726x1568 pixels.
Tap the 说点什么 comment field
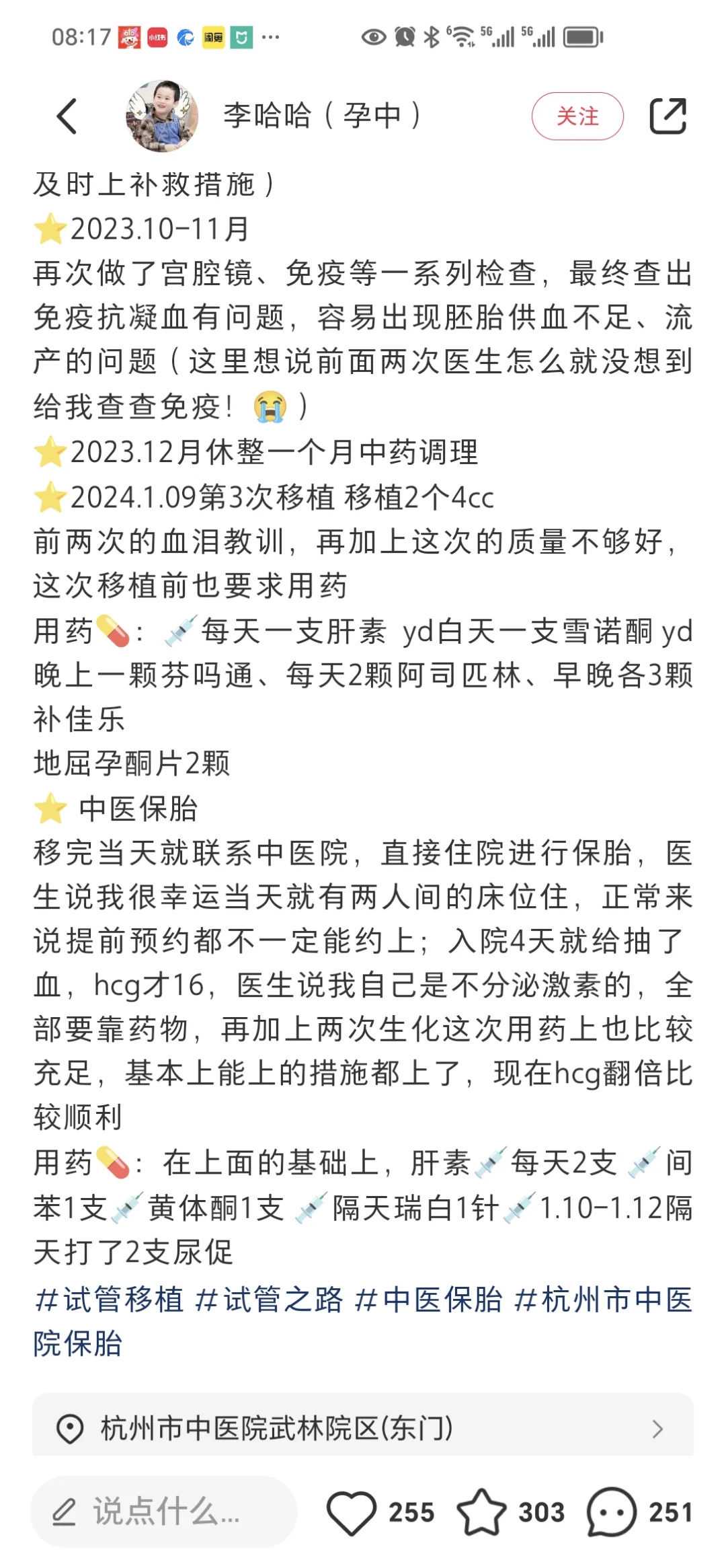(x=163, y=1512)
